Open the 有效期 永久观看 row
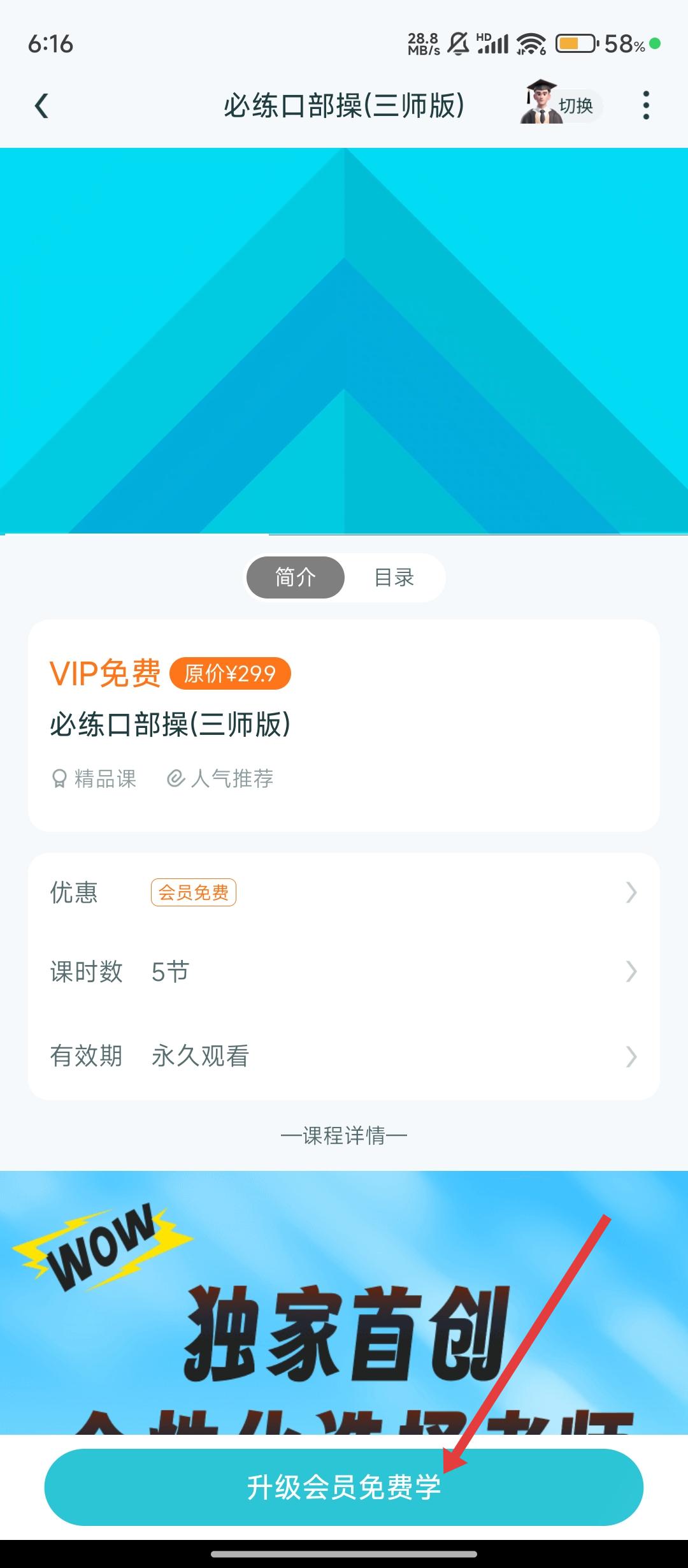The height and width of the screenshot is (1568, 688). click(344, 1056)
